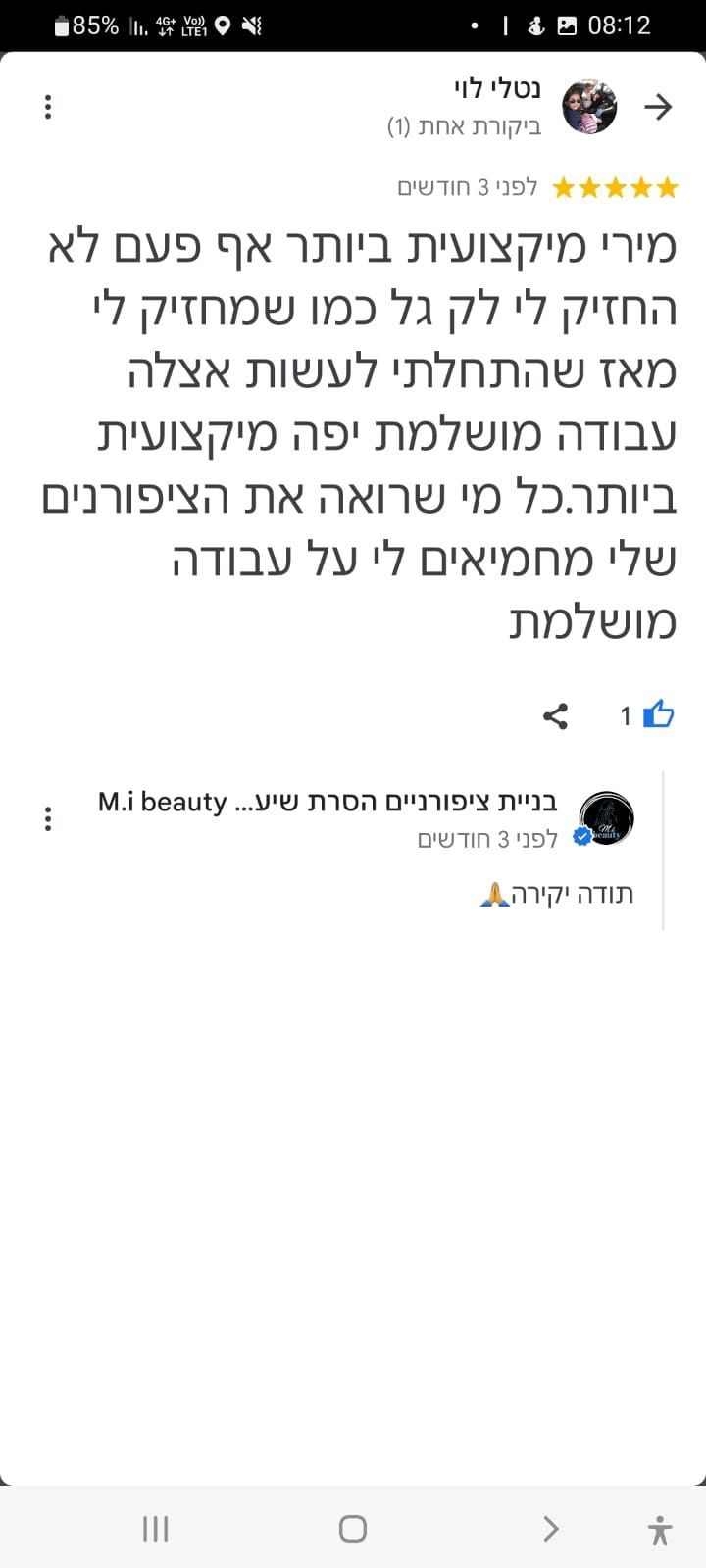Screen dimensions: 706x1568
Task: Tap the system home button
Action: pos(353,1529)
